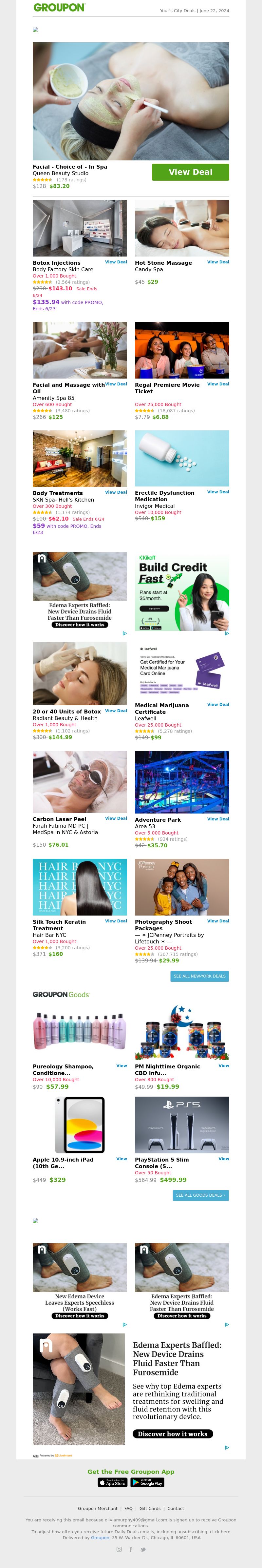Open the Gift Cards footer link
Viewport: 262px width, 1568px height.
(150, 1508)
